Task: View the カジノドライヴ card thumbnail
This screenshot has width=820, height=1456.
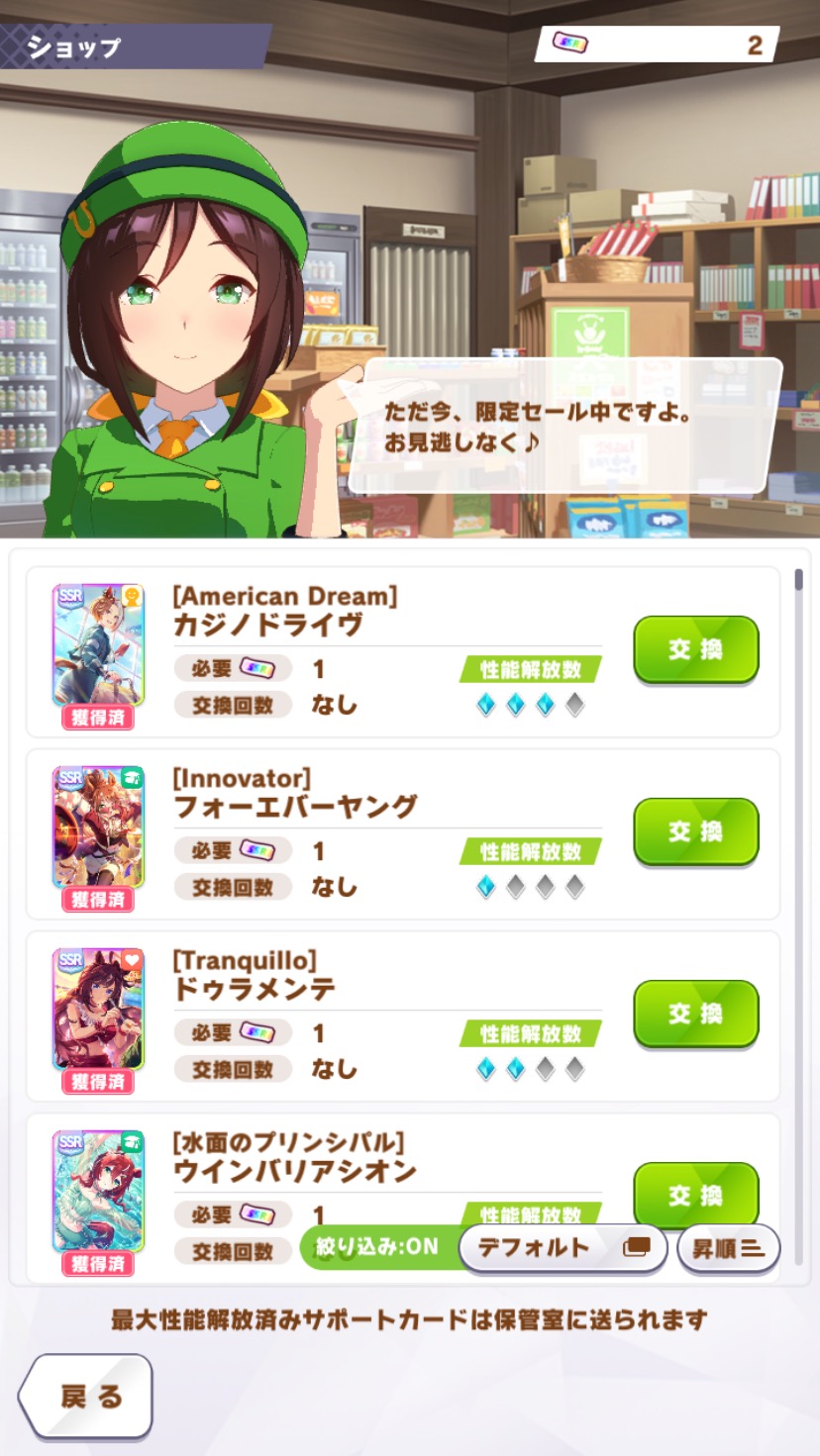Action: tap(98, 644)
